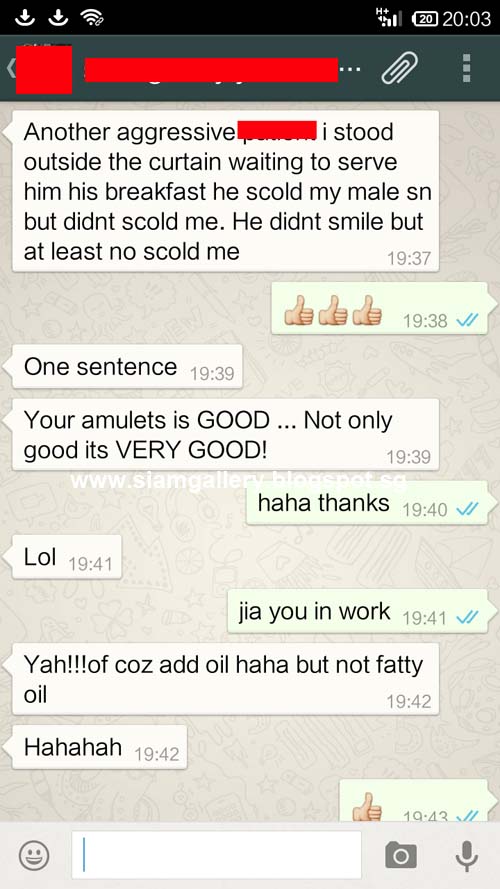Open the three-dot overflow menu
The image size is (500, 889).
[x=466, y=68]
